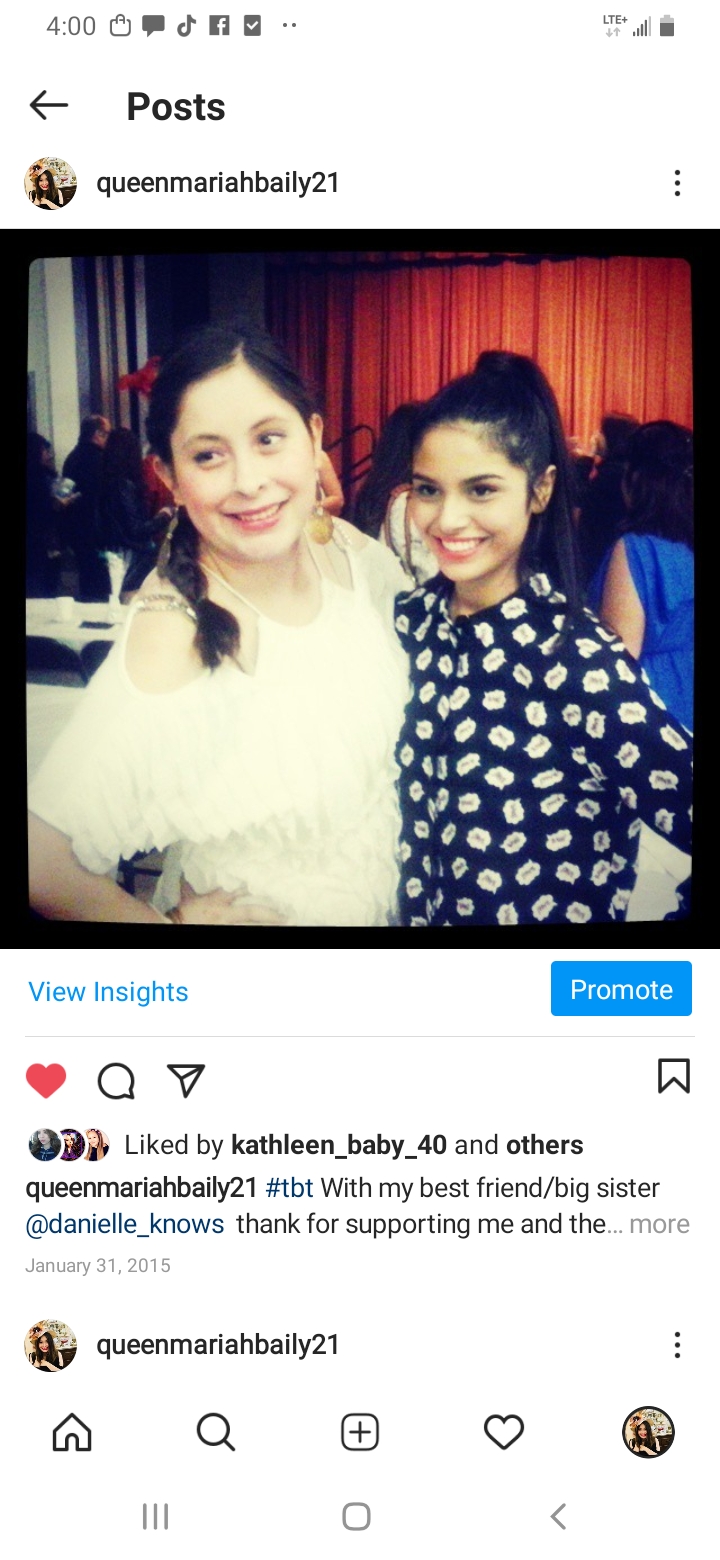Open View Insights for this post
Screen dimensions: 720x1560
click(108, 992)
